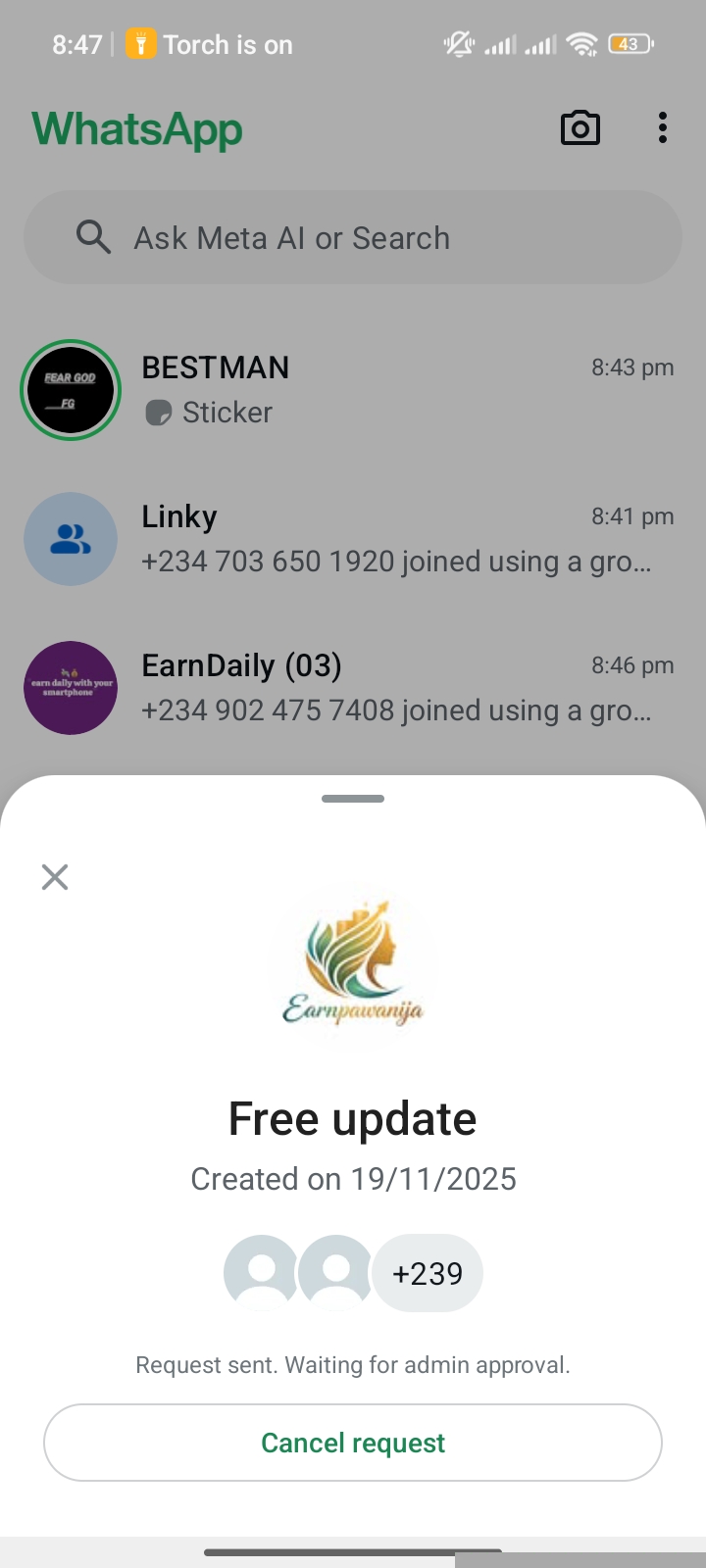Screen dimensions: 706x1568
Task: Close the Free update bottom sheet
Action: click(x=55, y=877)
